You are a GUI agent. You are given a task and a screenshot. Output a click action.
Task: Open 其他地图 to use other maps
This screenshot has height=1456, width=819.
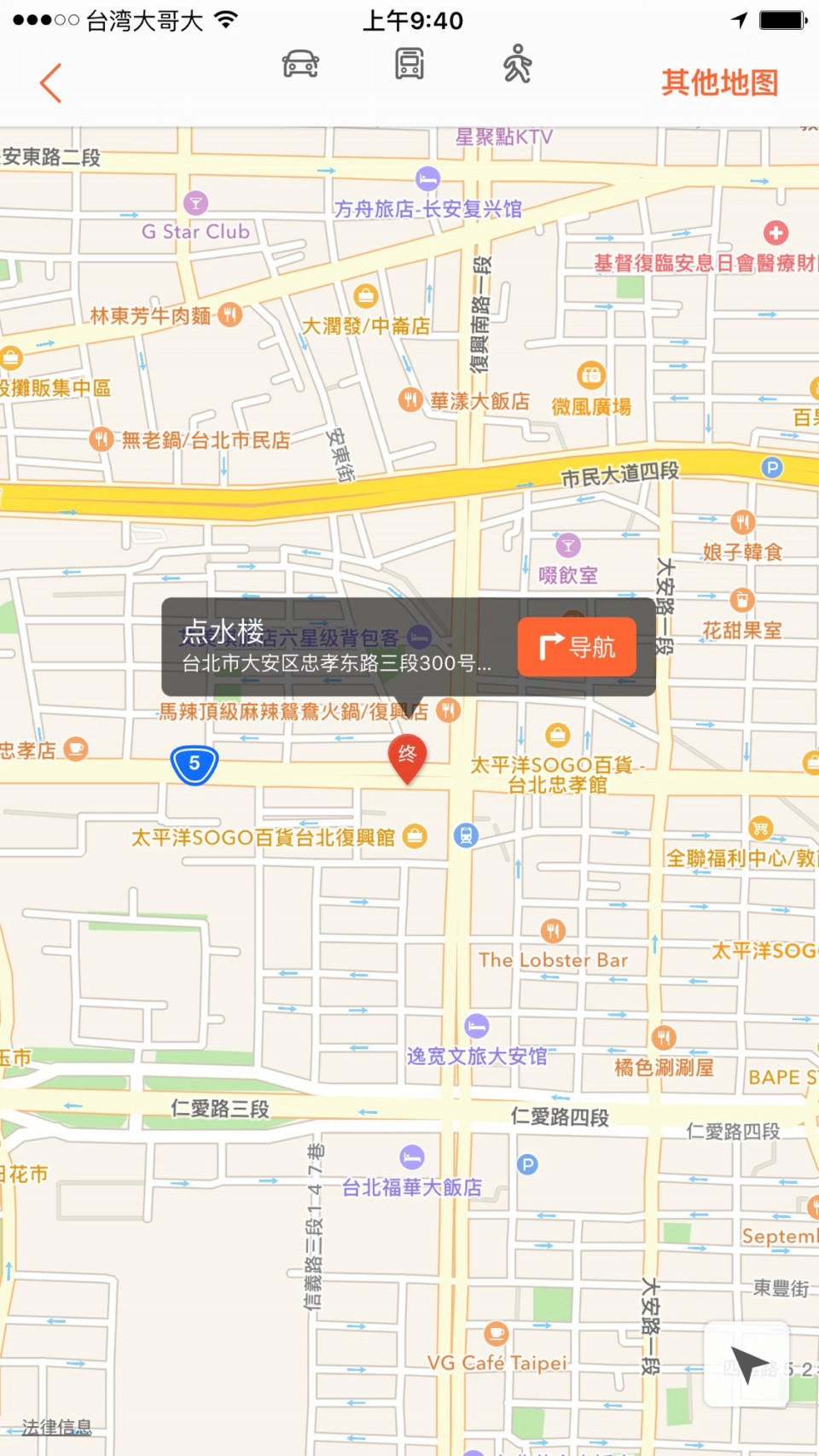(719, 83)
